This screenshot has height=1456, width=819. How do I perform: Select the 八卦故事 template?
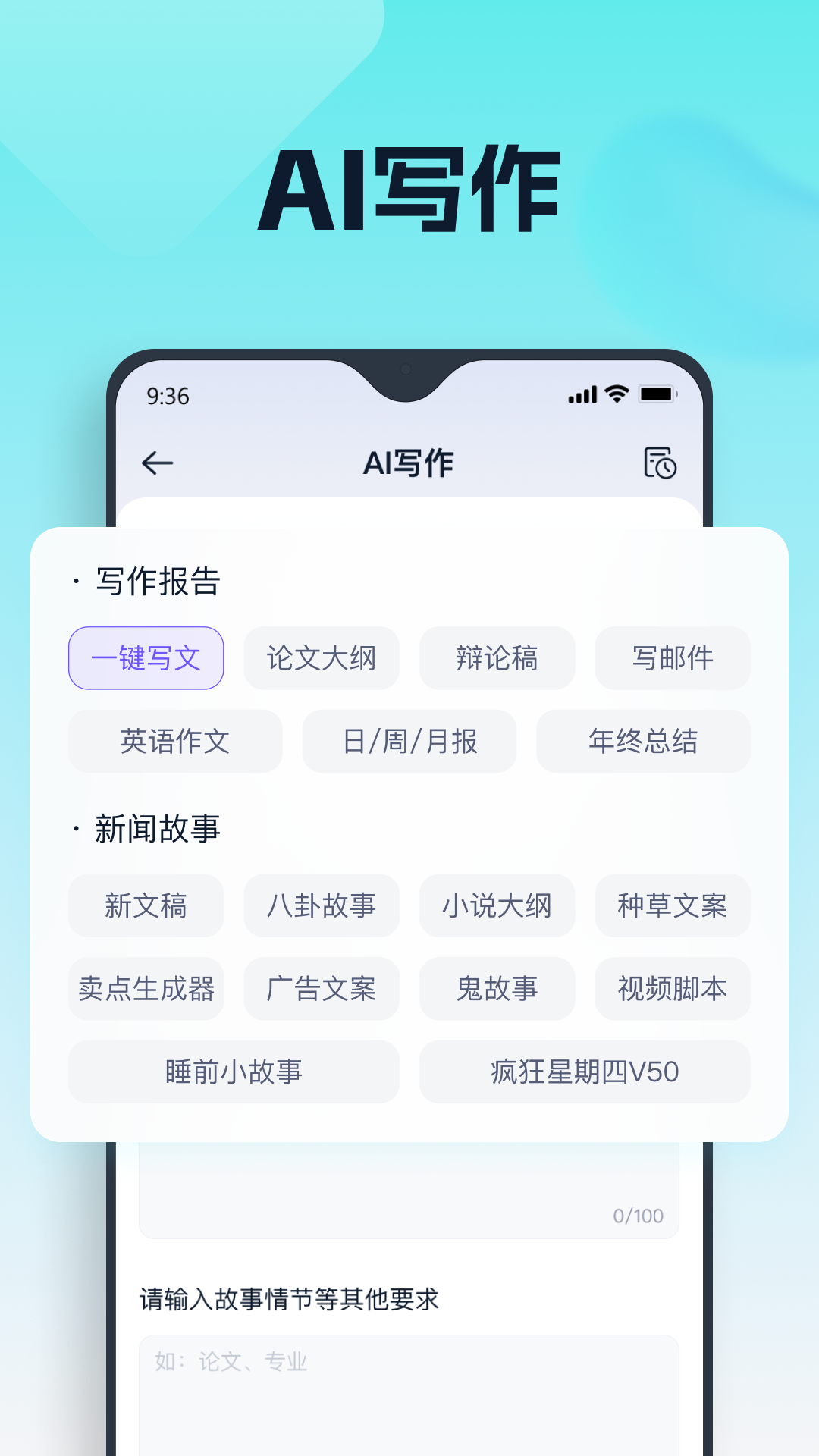(322, 906)
